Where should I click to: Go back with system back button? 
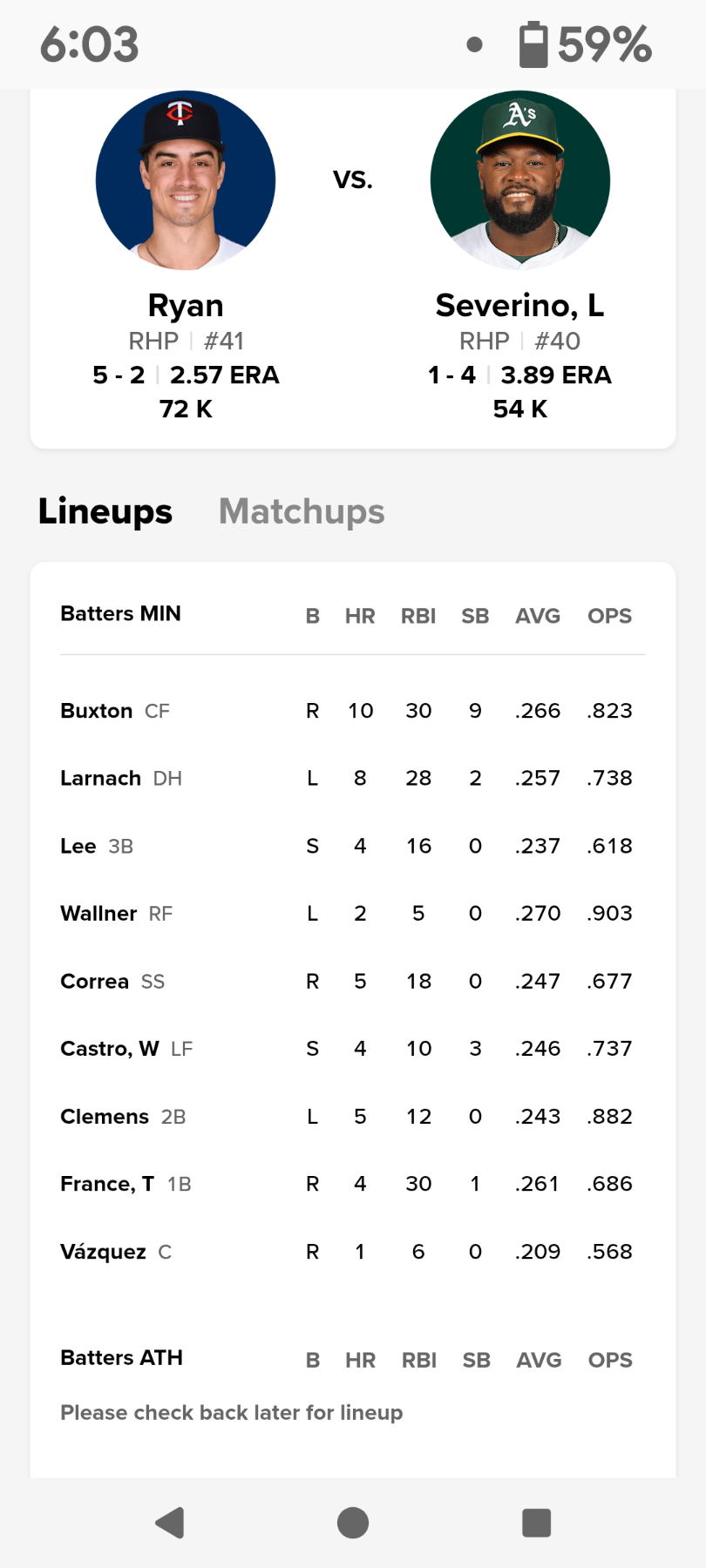(x=170, y=1523)
